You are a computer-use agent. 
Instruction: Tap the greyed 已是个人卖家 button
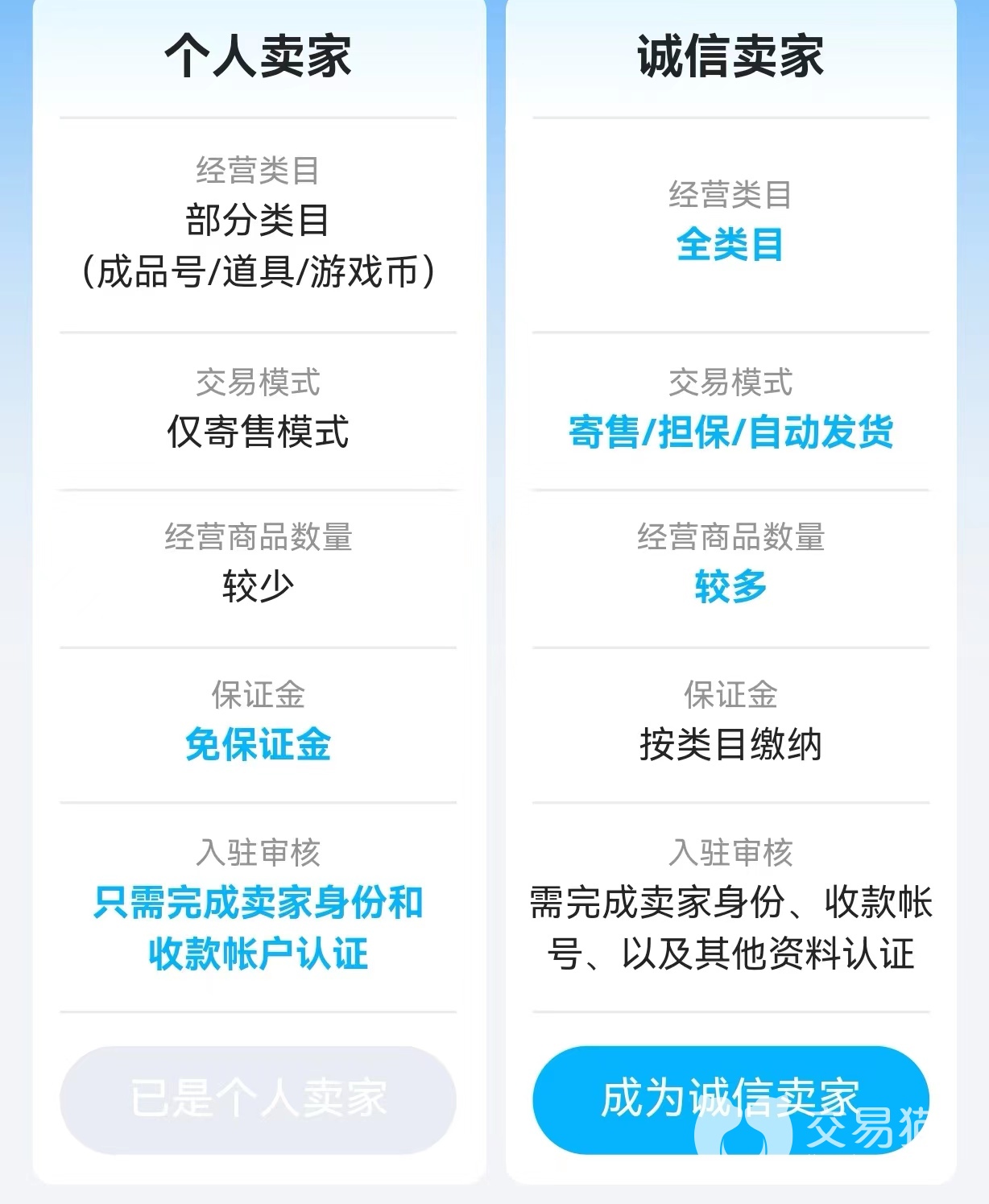(x=258, y=1099)
